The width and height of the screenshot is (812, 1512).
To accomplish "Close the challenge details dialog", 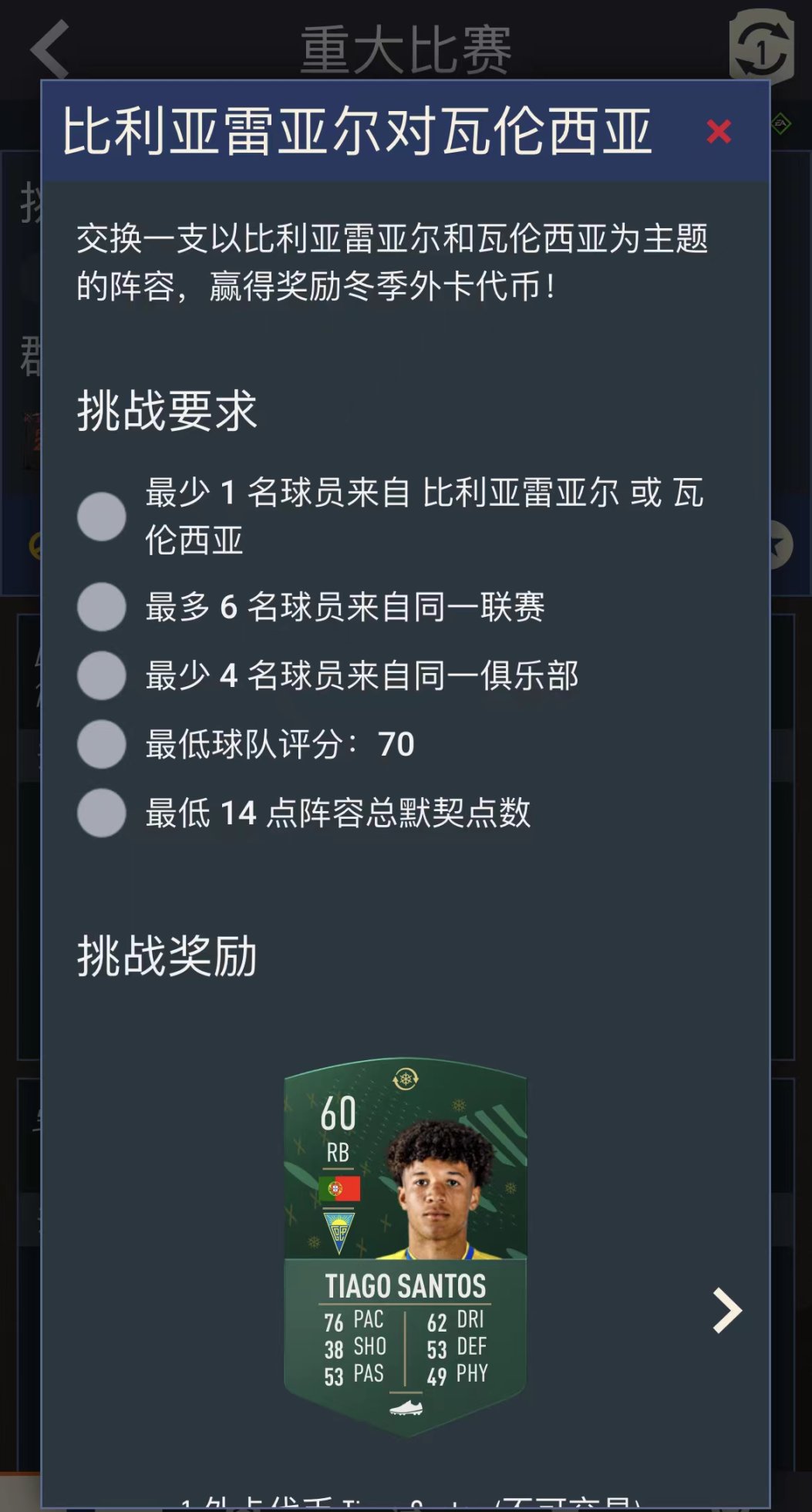I will 718,132.
